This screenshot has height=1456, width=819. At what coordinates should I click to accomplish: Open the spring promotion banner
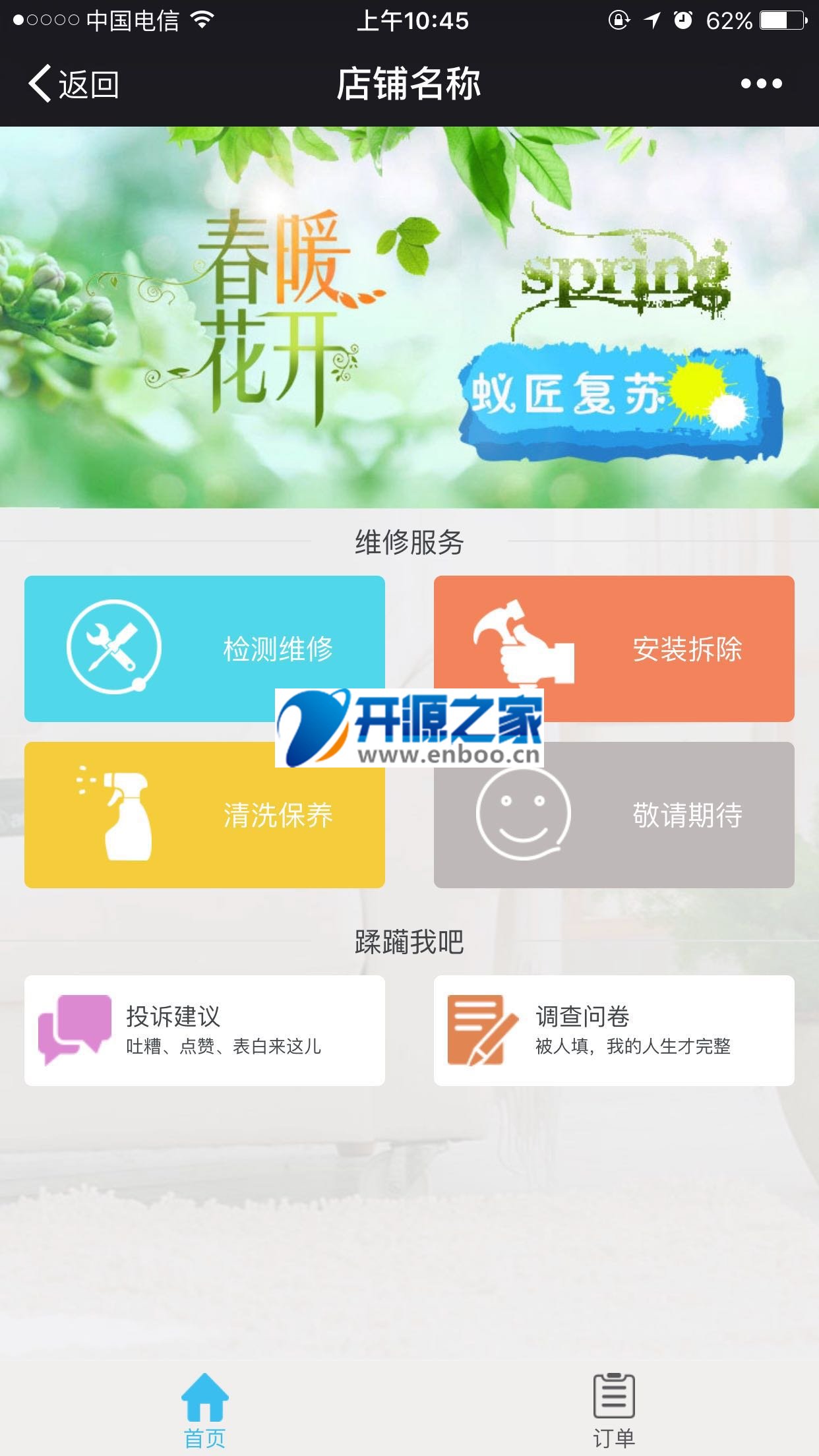tap(409, 317)
